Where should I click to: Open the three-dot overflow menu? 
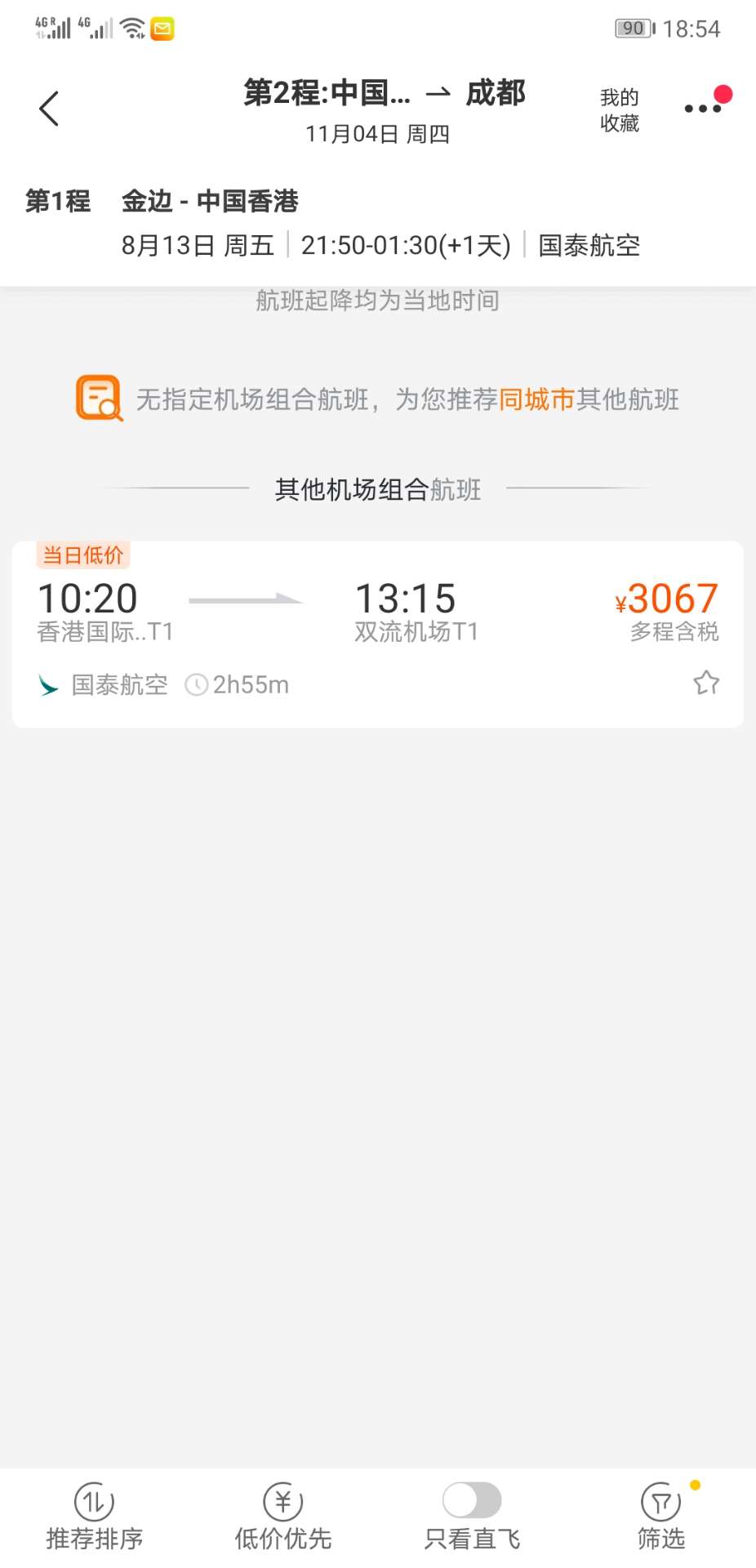coord(702,109)
